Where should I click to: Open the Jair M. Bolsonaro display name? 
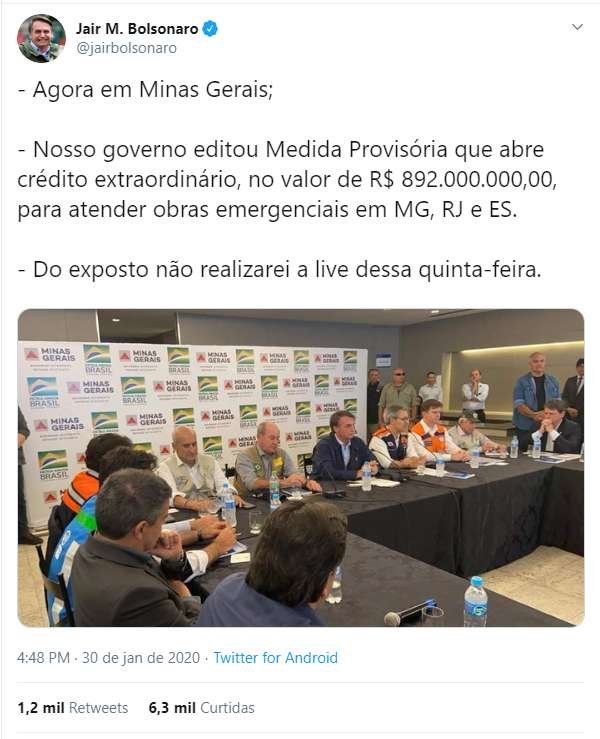point(137,29)
